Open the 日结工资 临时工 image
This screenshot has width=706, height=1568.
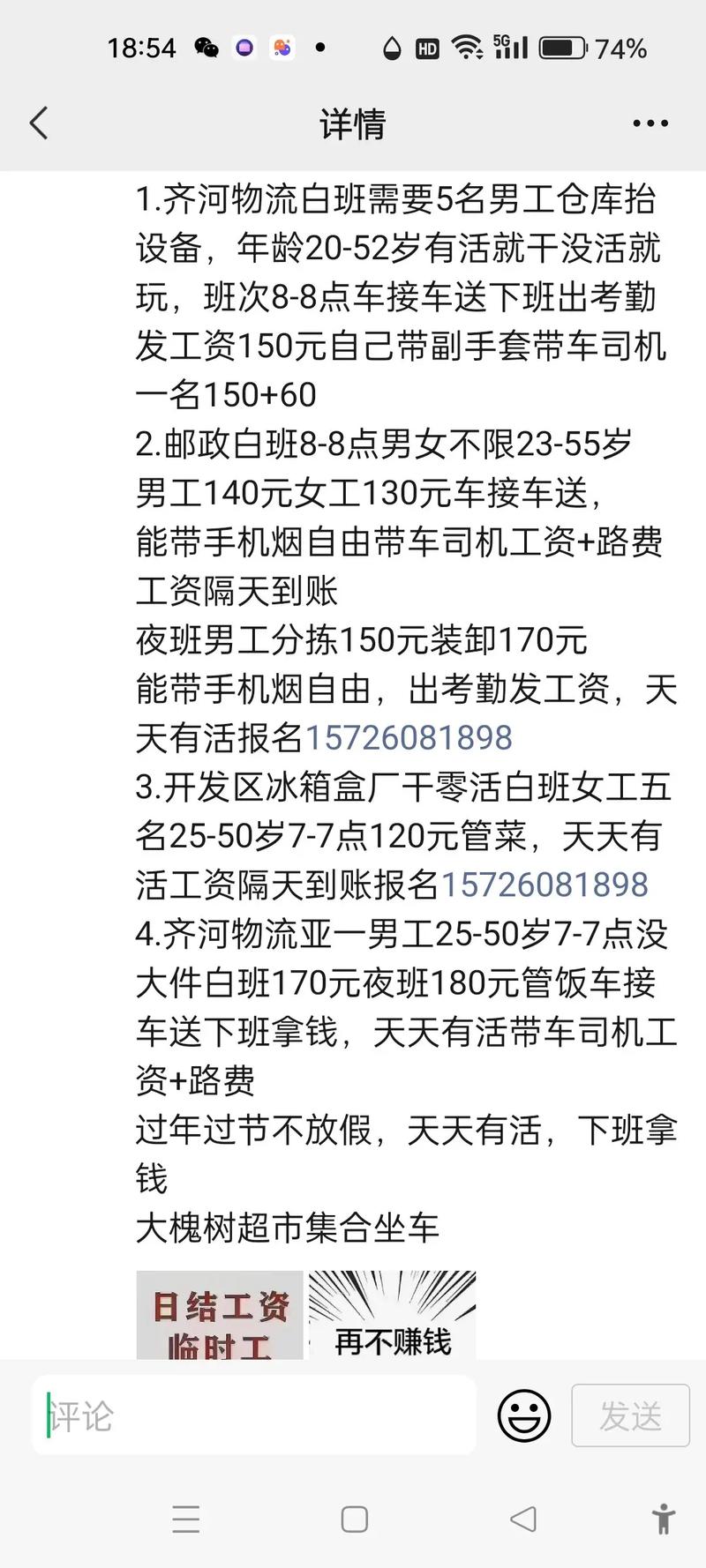pos(220,1314)
